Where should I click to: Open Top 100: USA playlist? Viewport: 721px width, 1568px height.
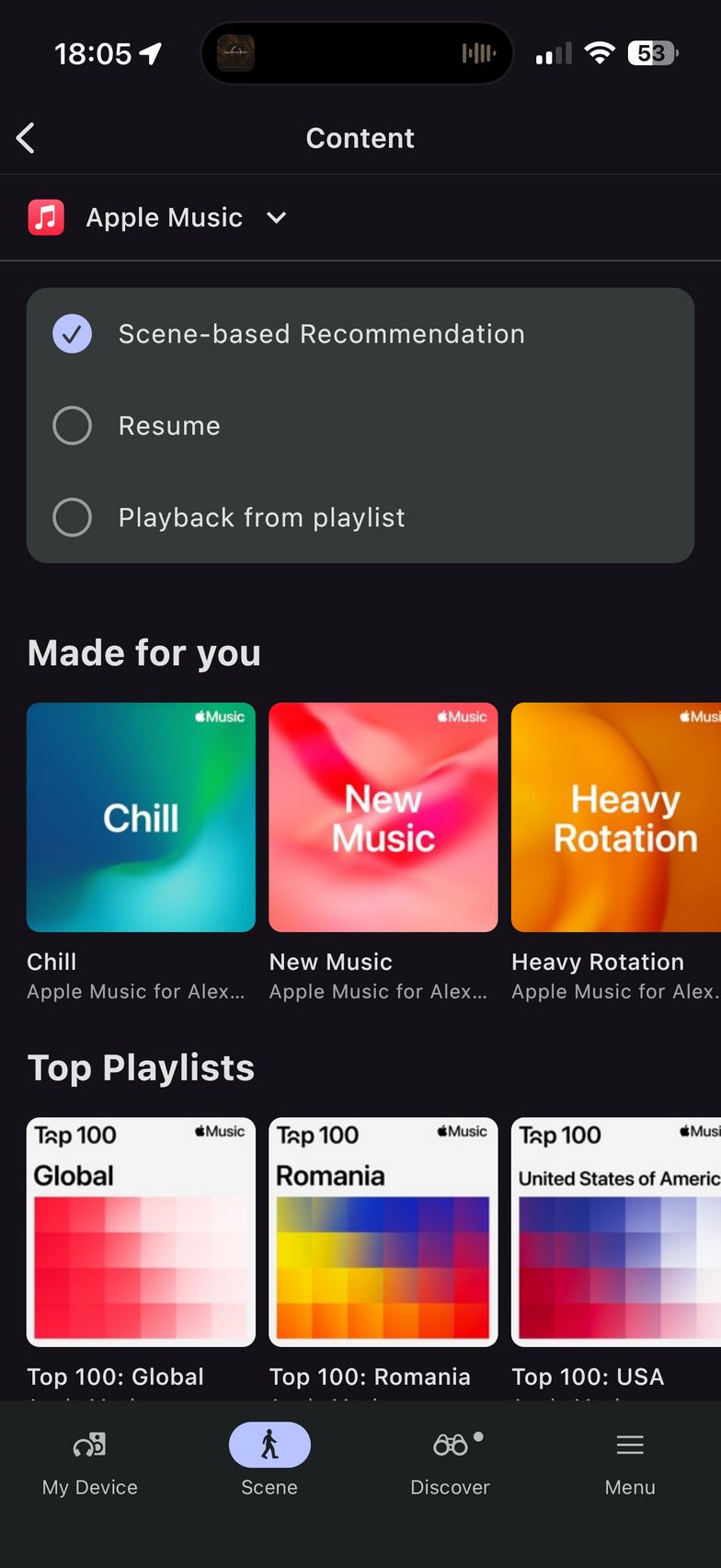[x=615, y=1231]
